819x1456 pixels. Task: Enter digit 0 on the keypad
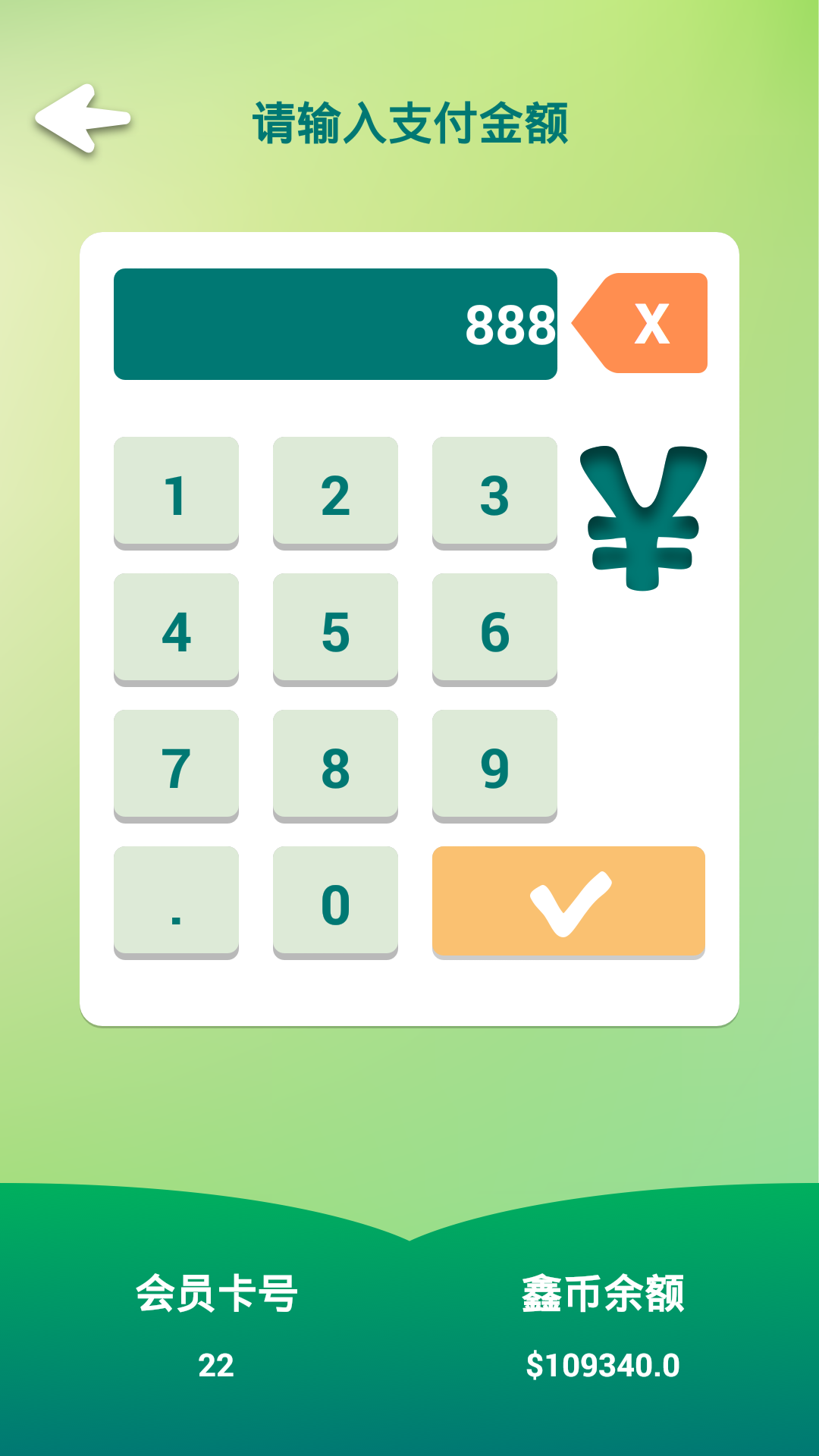(335, 902)
